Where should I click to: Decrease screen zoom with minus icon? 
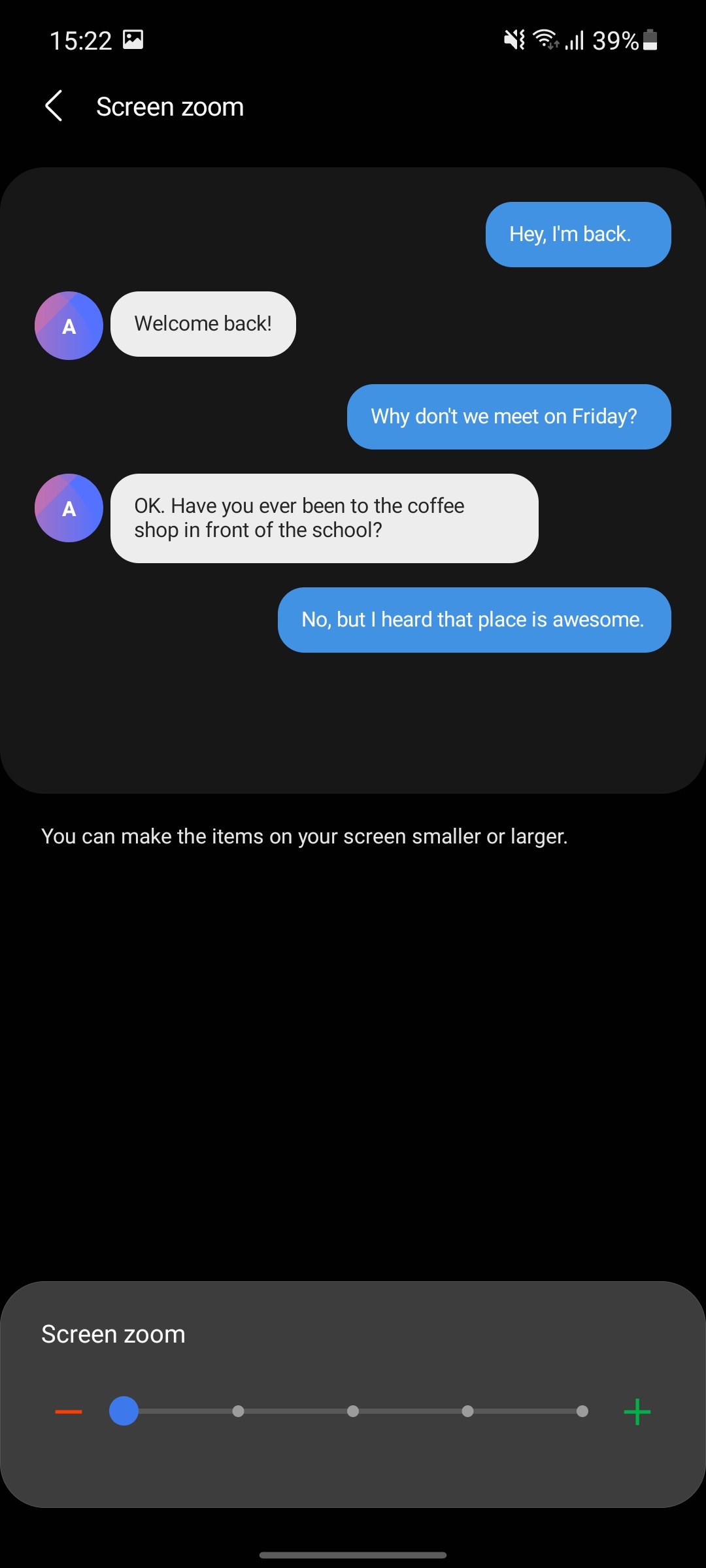69,1412
